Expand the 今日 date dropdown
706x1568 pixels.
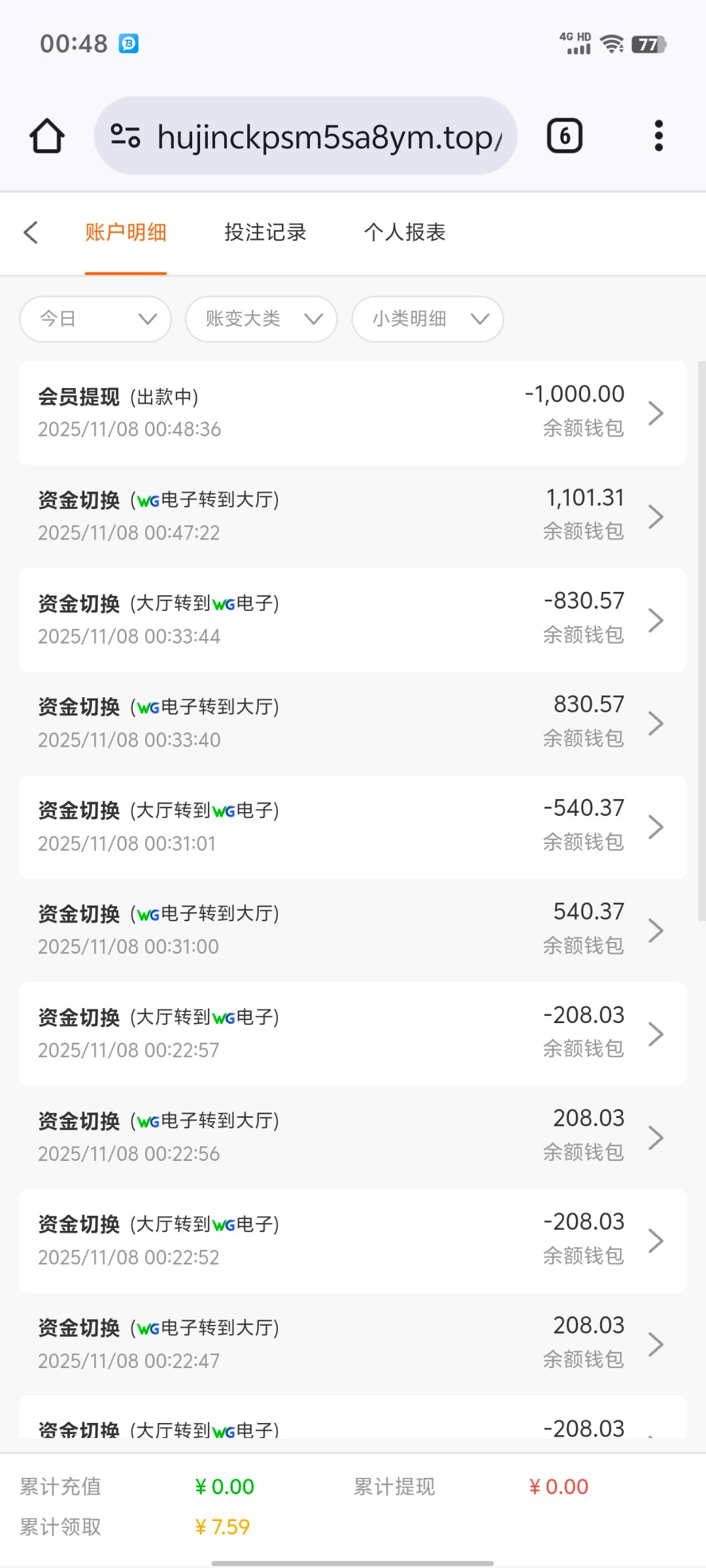point(95,319)
